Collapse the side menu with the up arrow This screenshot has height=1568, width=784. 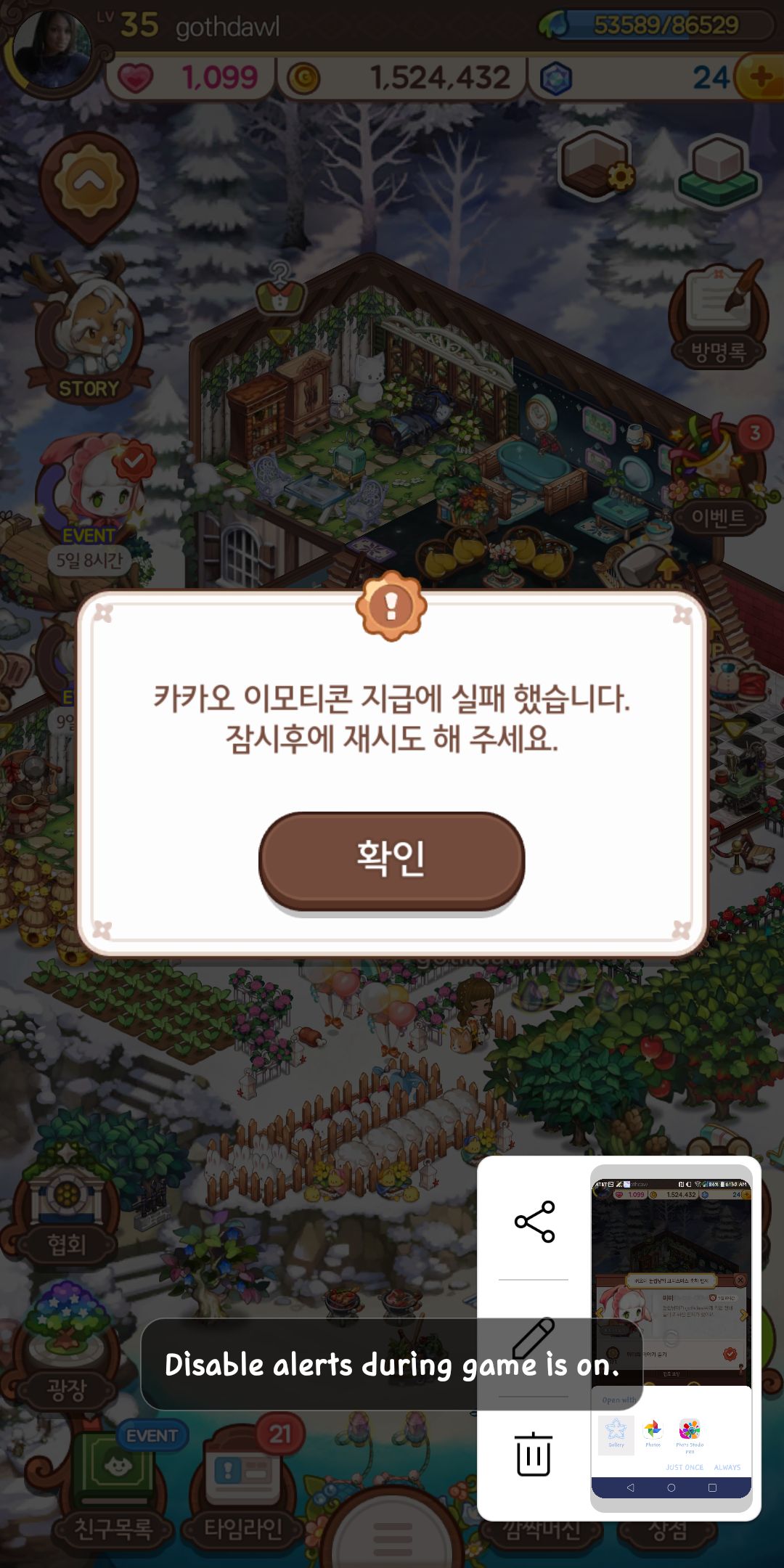[89, 181]
